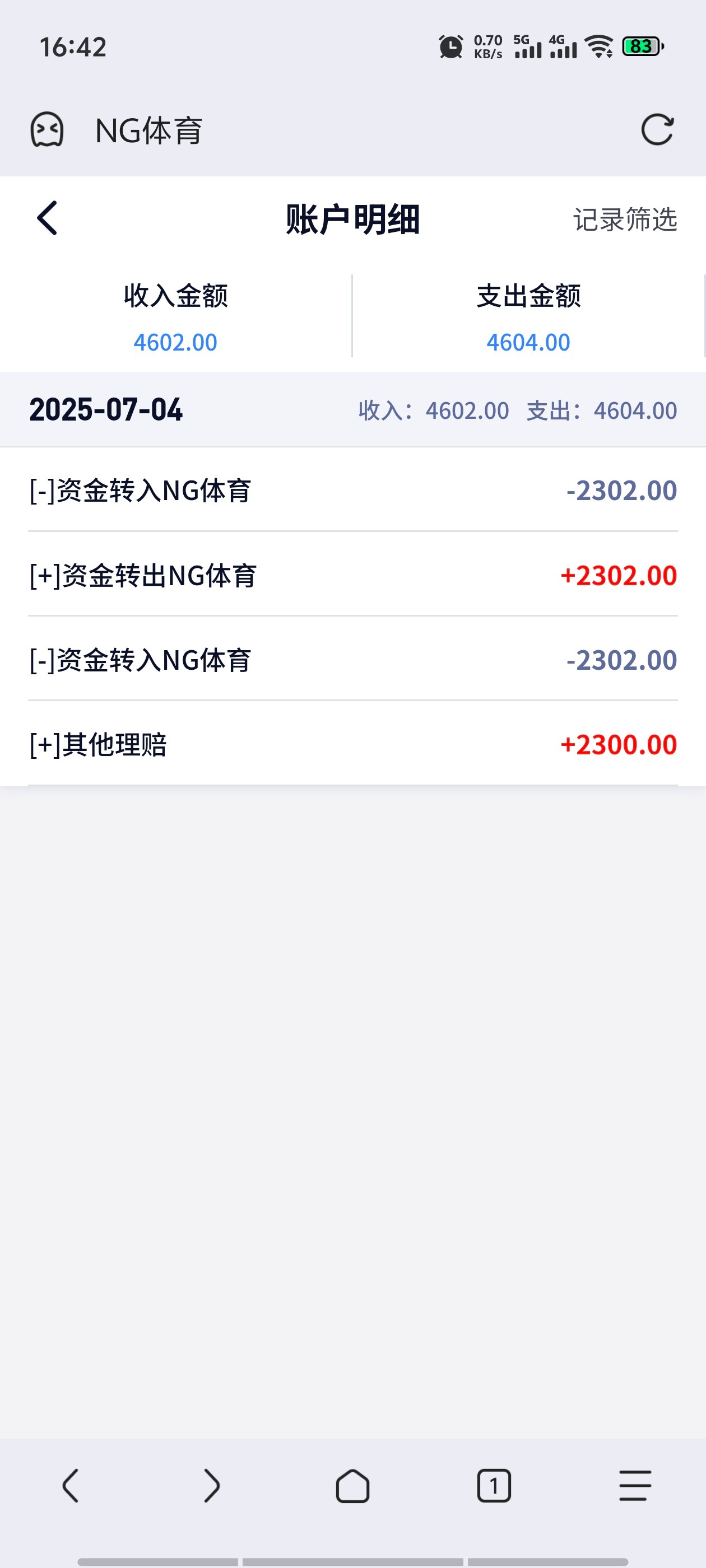This screenshot has width=706, height=1568.
Task: Tap the incognito ghost icon
Action: click(x=47, y=130)
